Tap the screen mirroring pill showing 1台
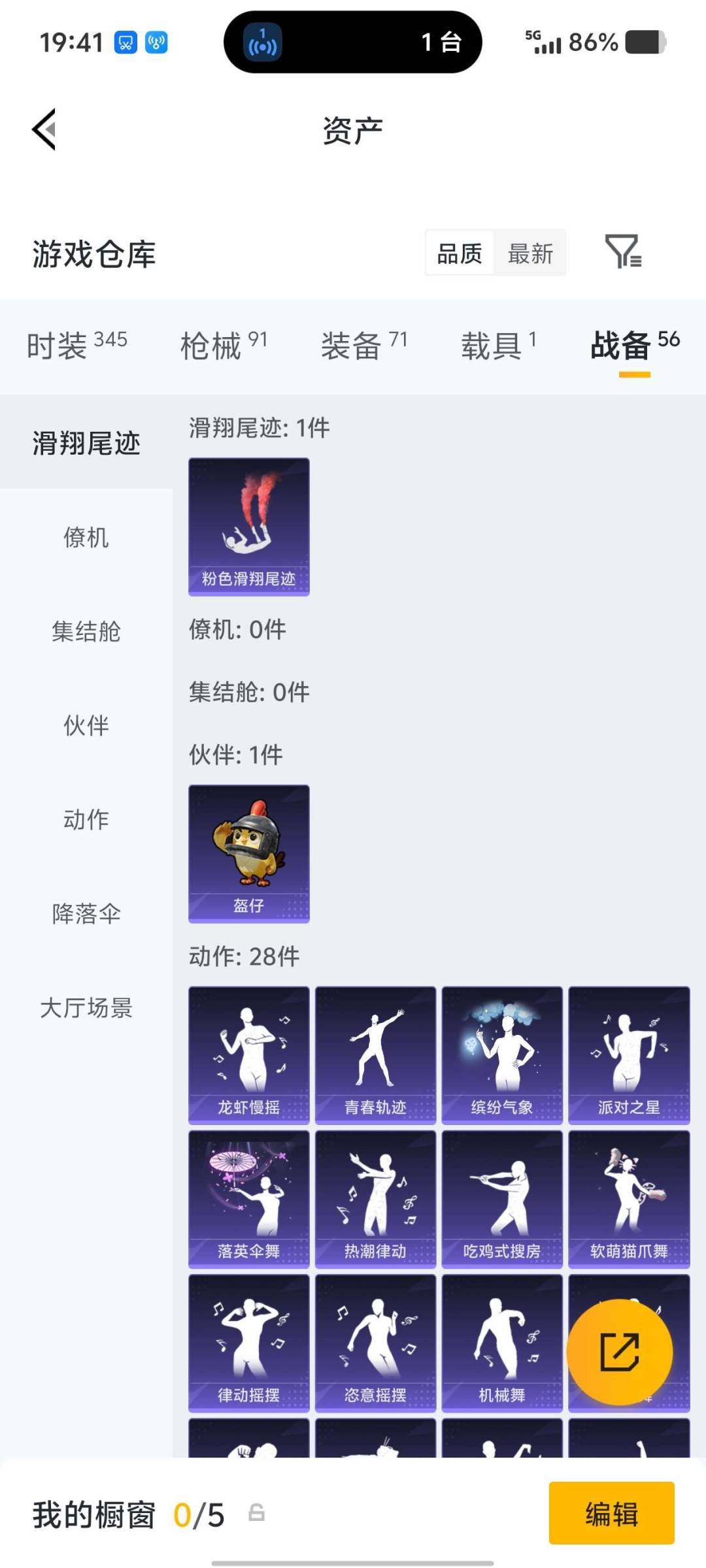Image resolution: width=706 pixels, height=1568 pixels. tap(353, 43)
